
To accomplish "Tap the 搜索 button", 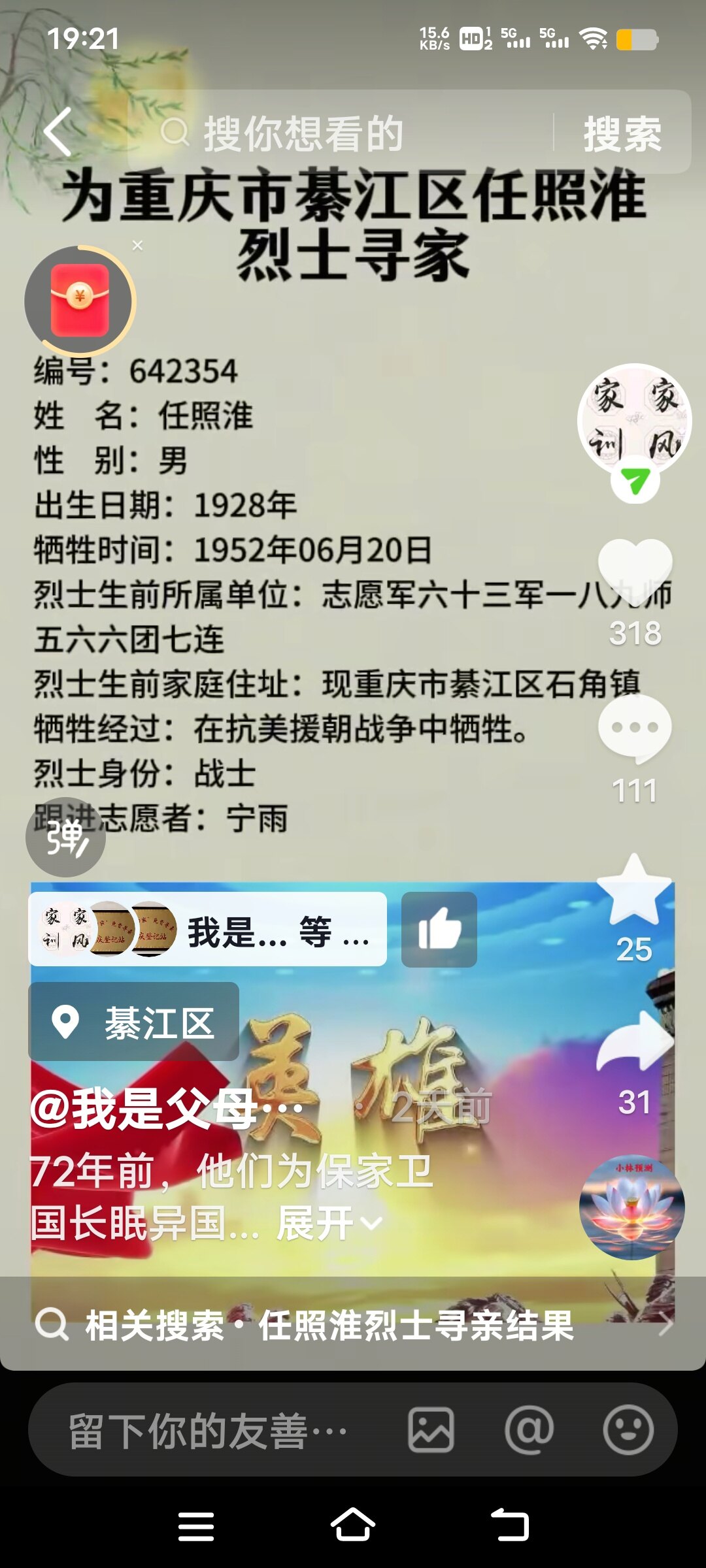I will (622, 133).
